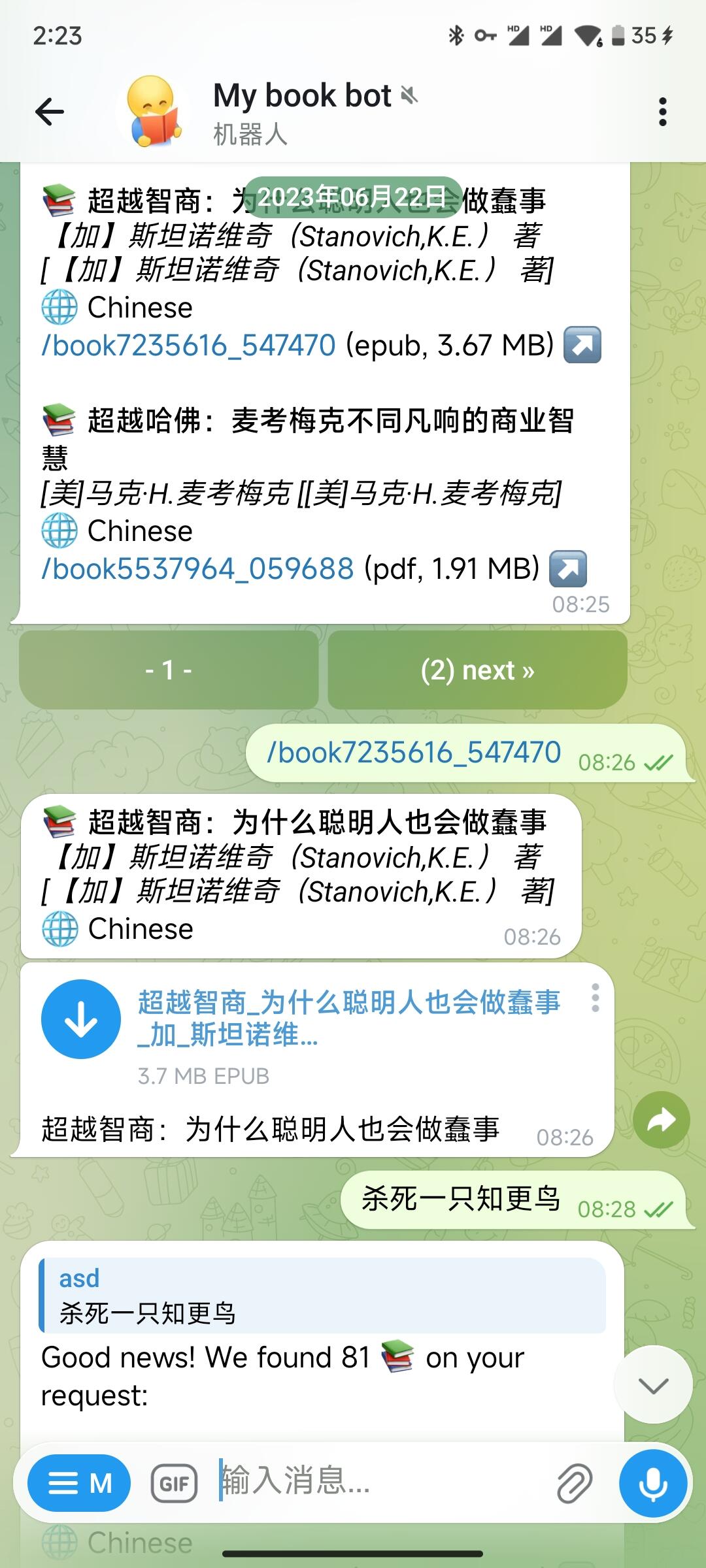The width and height of the screenshot is (706, 1568).
Task: Open the chat overflow menu
Action: pyautogui.click(x=662, y=112)
